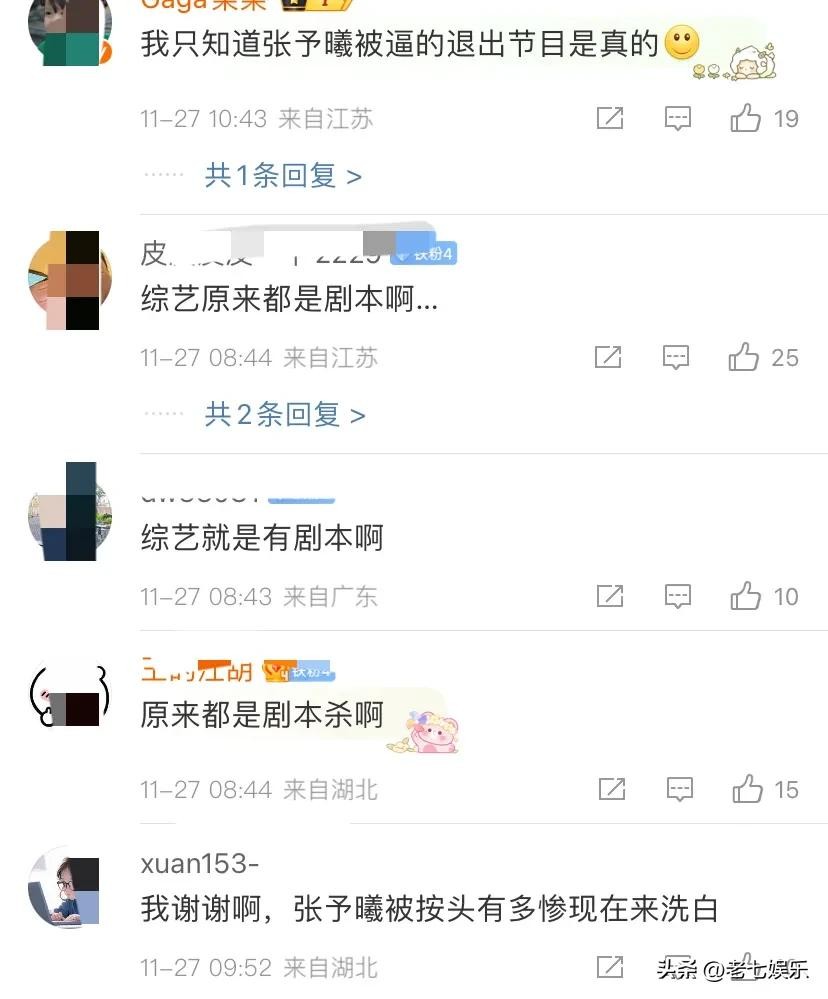Forward the comment "综艺原来都是剧本啊..."
Viewport: 828px width, 999px height.
pyautogui.click(x=609, y=357)
